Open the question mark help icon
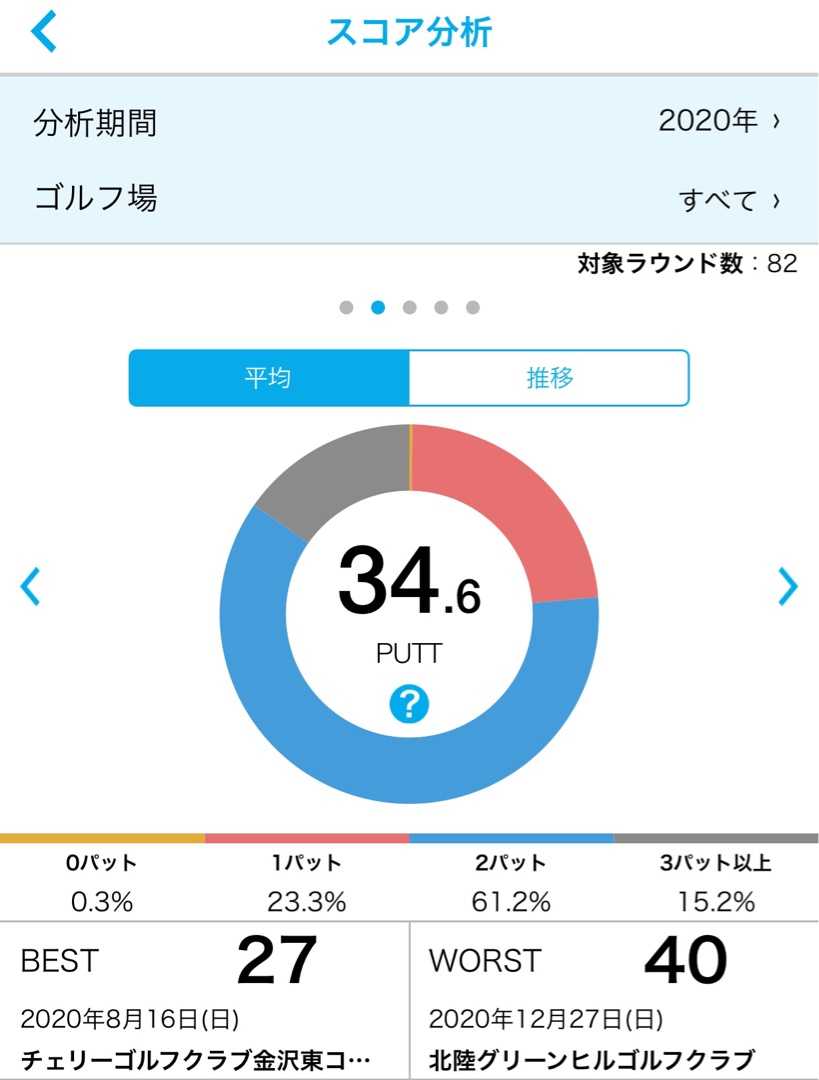Image resolution: width=819 pixels, height=1080 pixels. point(409,705)
